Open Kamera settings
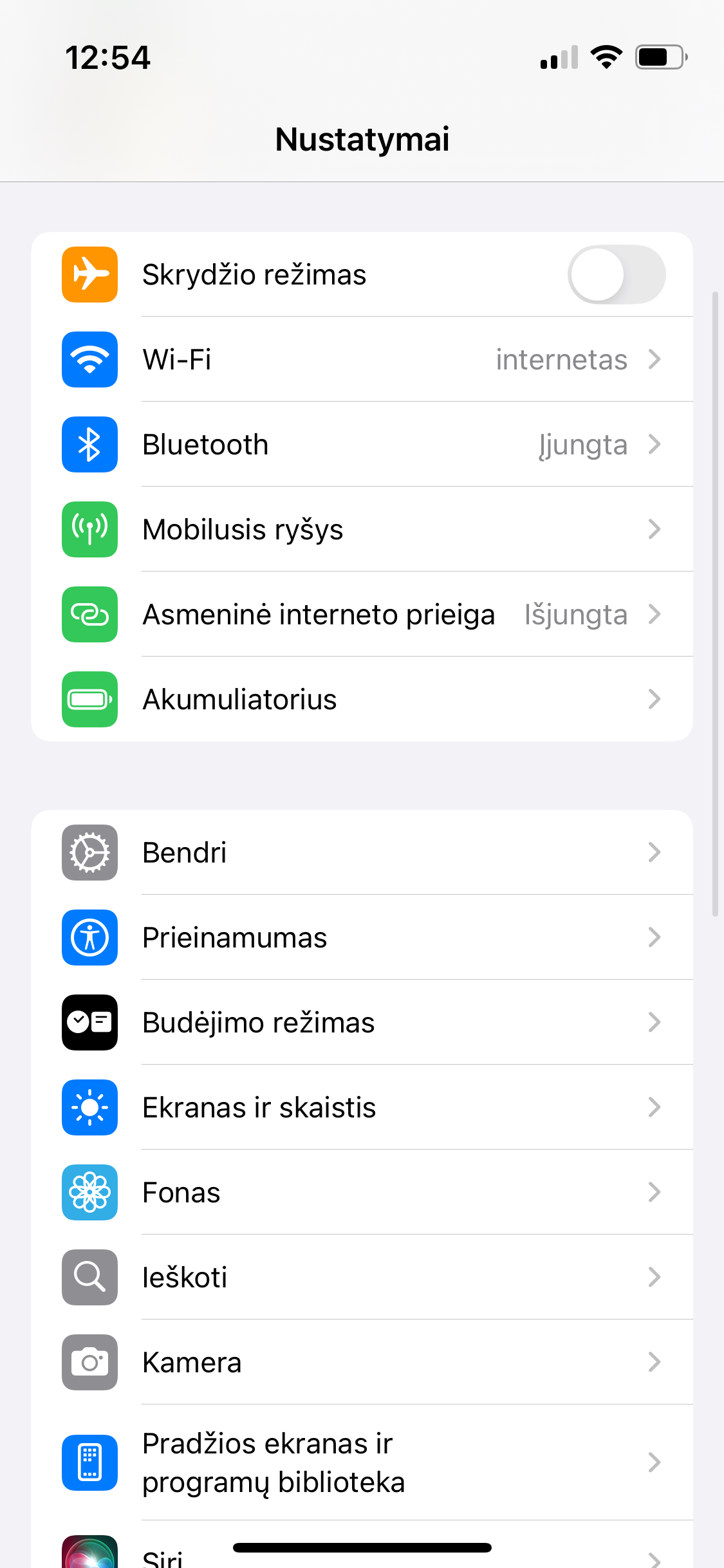724x1568 pixels. pos(362,1363)
